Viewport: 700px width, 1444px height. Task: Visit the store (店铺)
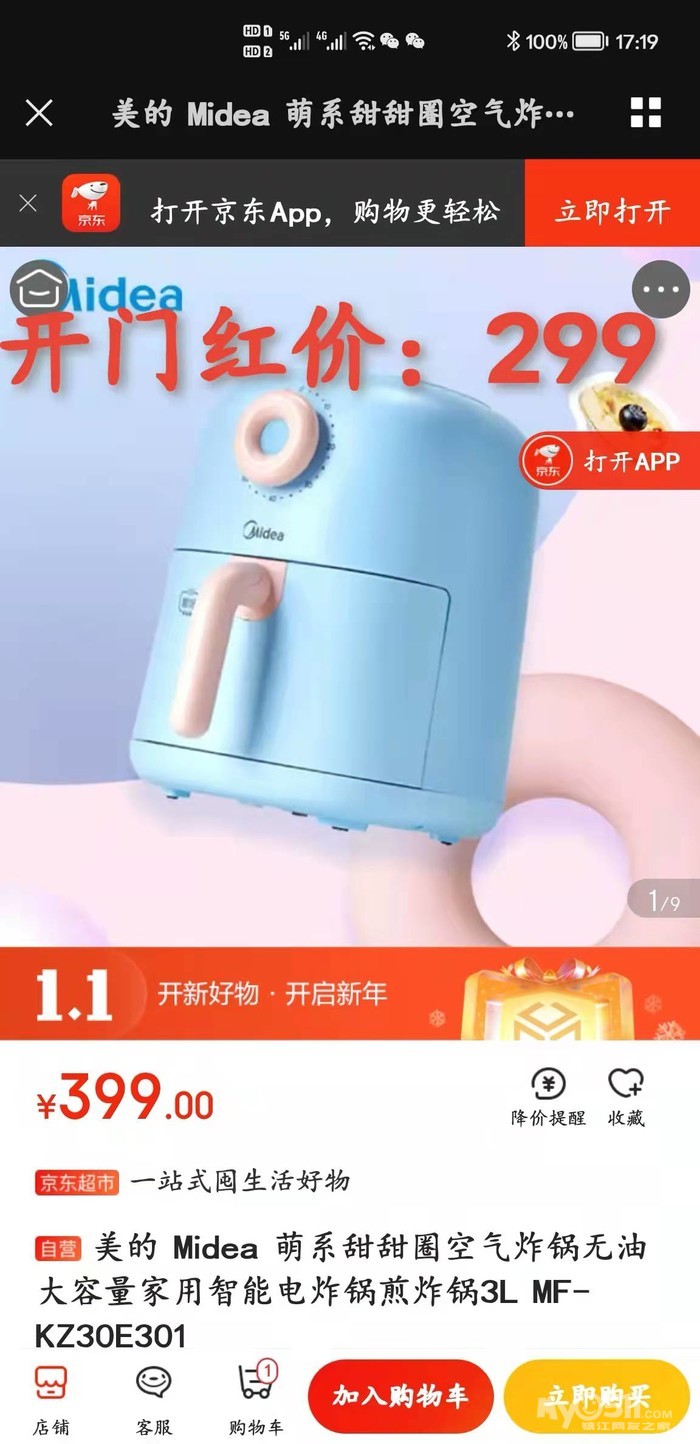[x=51, y=1400]
